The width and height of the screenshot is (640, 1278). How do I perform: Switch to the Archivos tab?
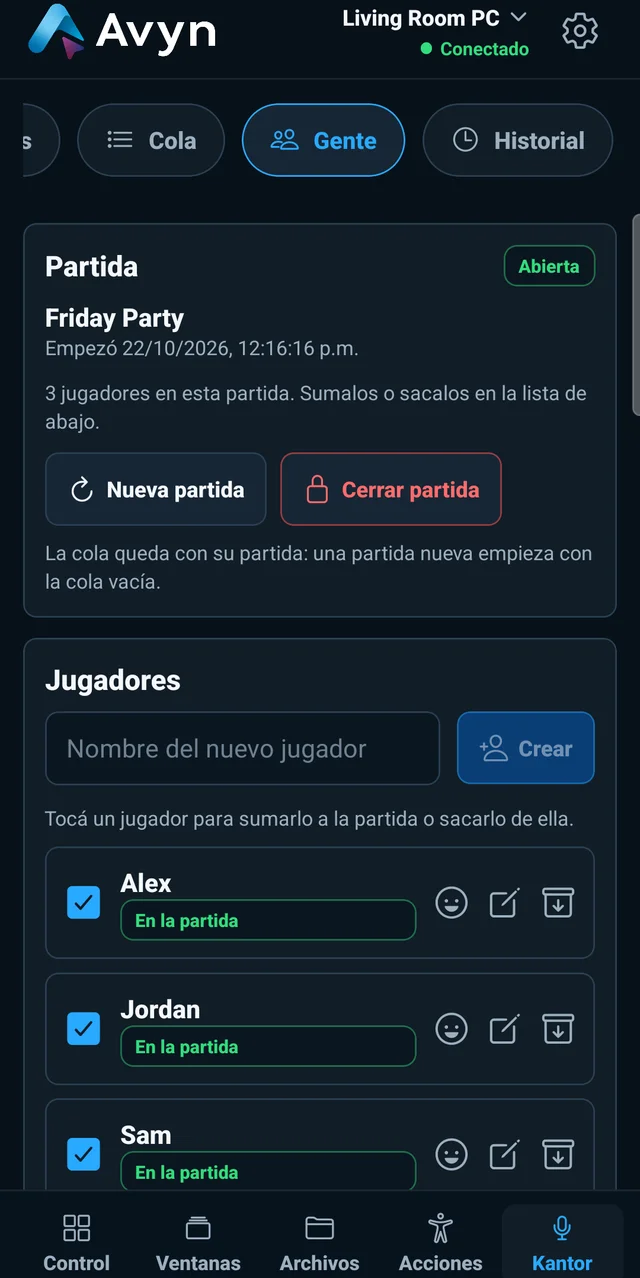click(x=320, y=1242)
